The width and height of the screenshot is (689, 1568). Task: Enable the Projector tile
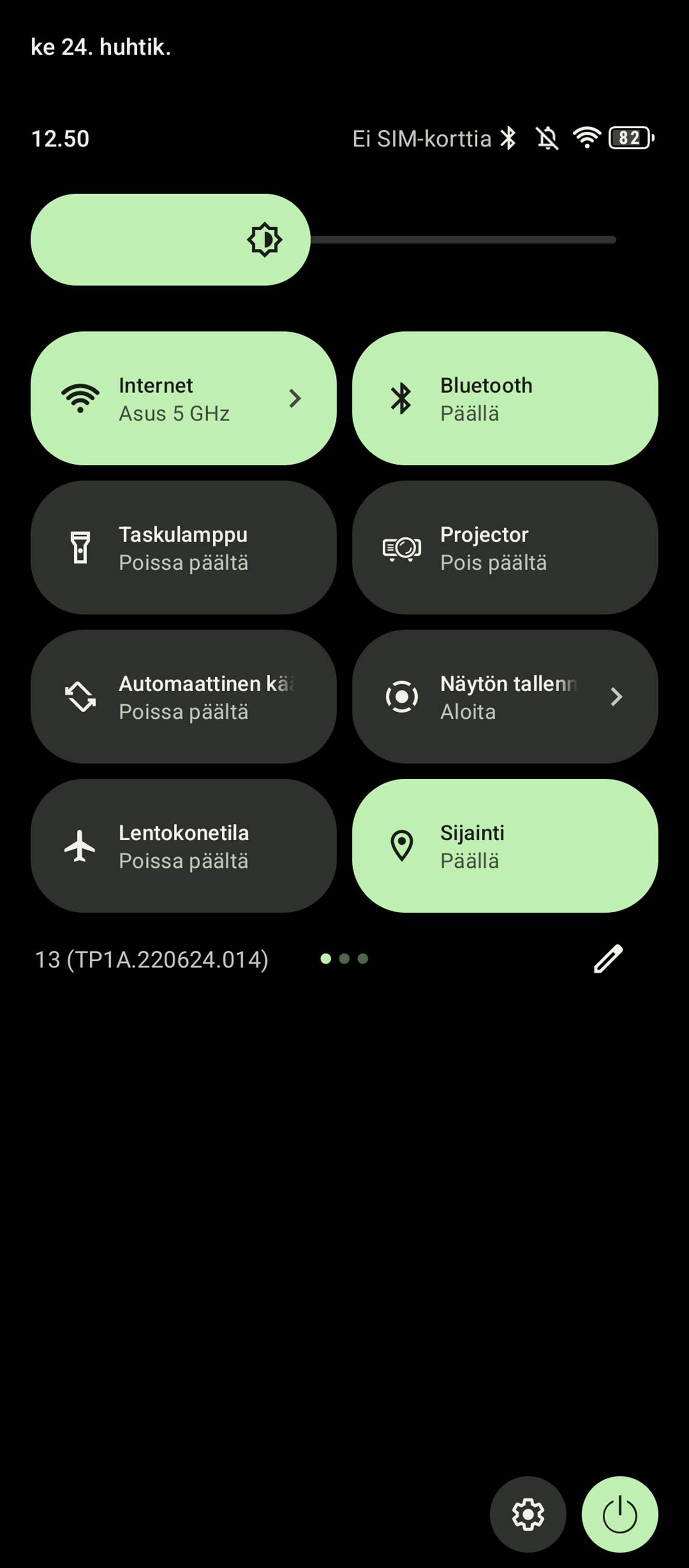point(504,548)
